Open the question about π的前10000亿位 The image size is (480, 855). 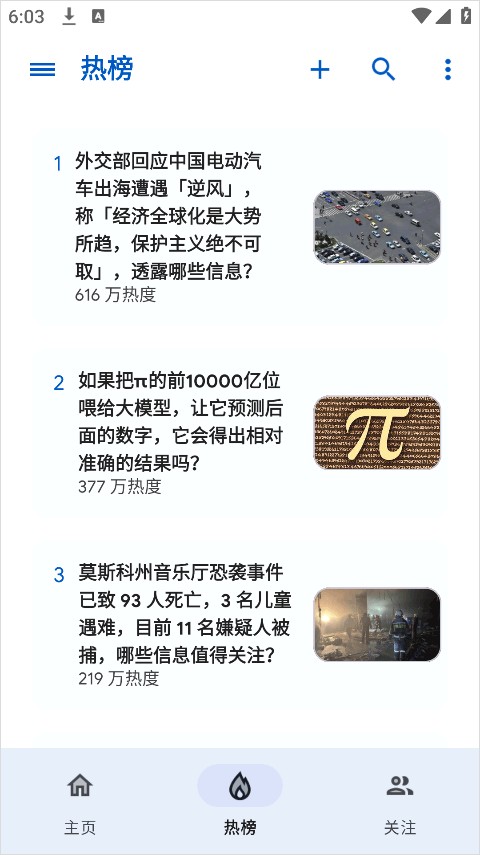(x=240, y=432)
